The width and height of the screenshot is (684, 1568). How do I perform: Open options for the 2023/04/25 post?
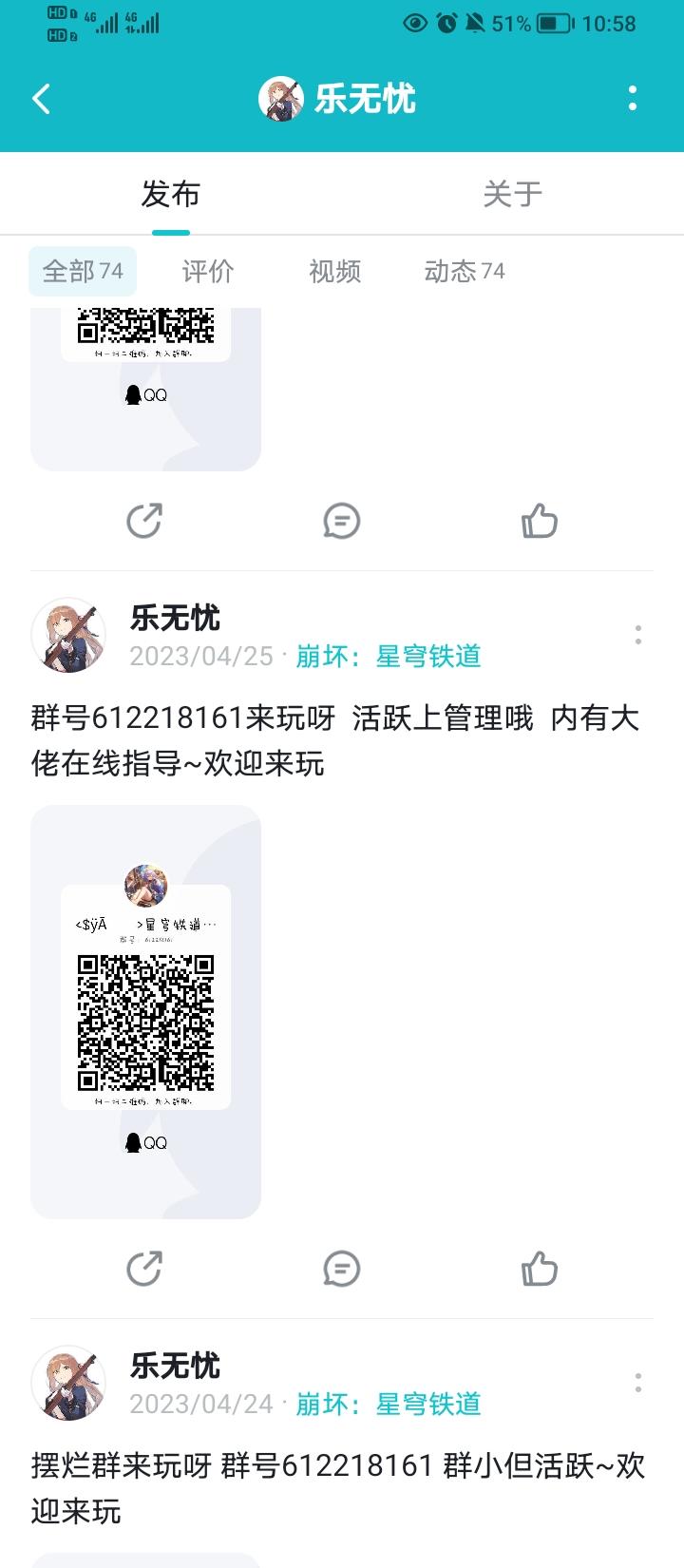coord(638,635)
